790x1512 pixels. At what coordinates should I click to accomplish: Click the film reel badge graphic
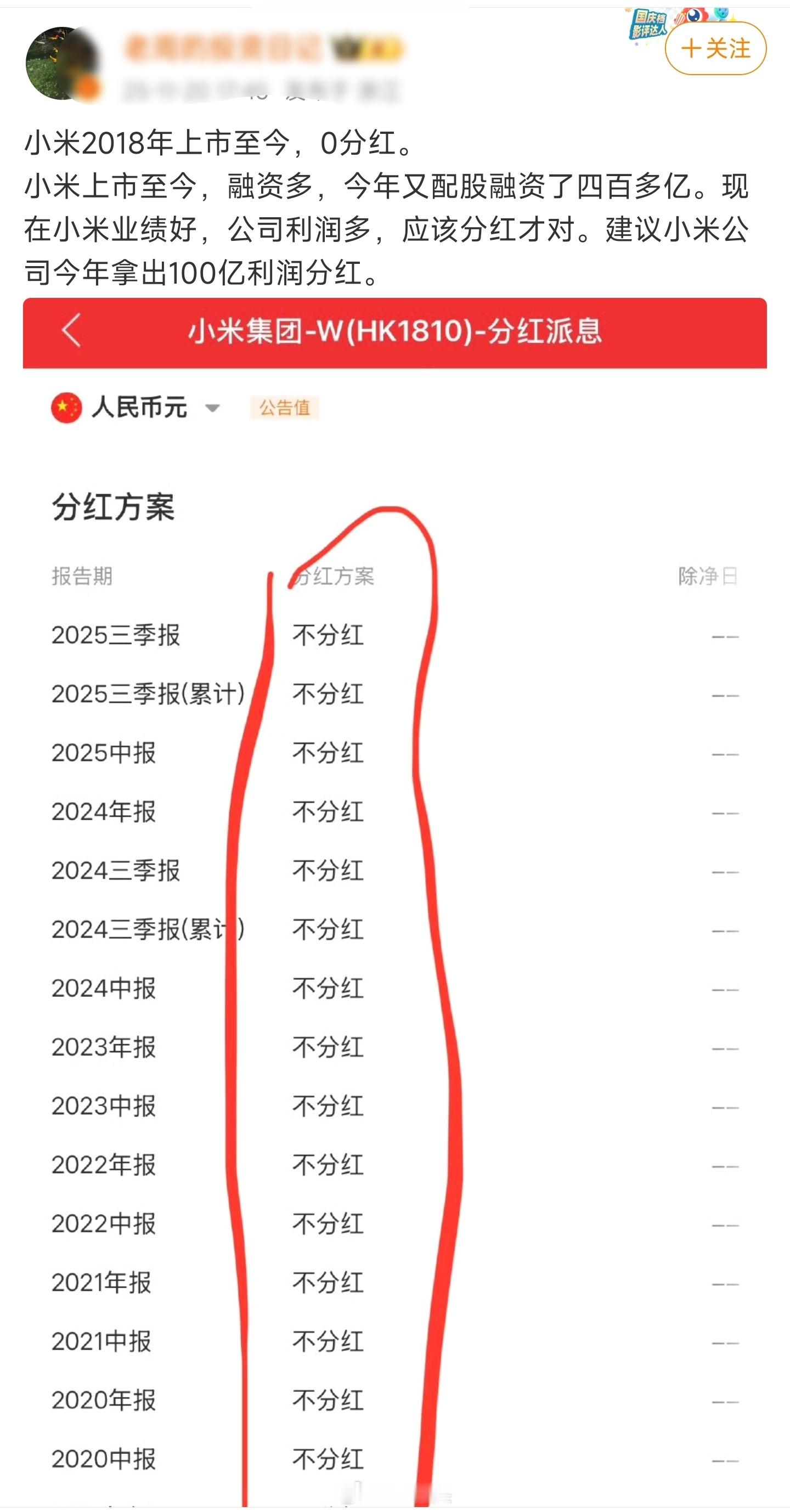coord(721,14)
